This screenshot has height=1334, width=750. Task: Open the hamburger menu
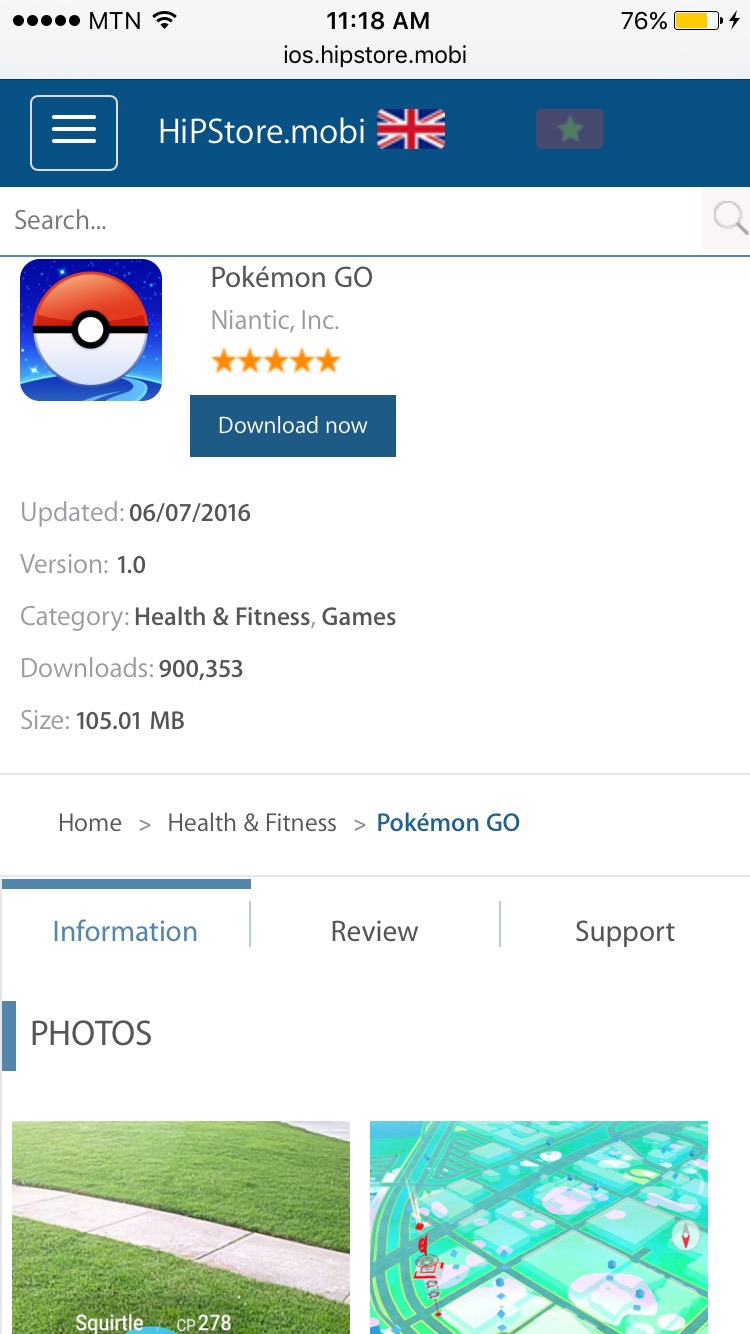(74, 133)
